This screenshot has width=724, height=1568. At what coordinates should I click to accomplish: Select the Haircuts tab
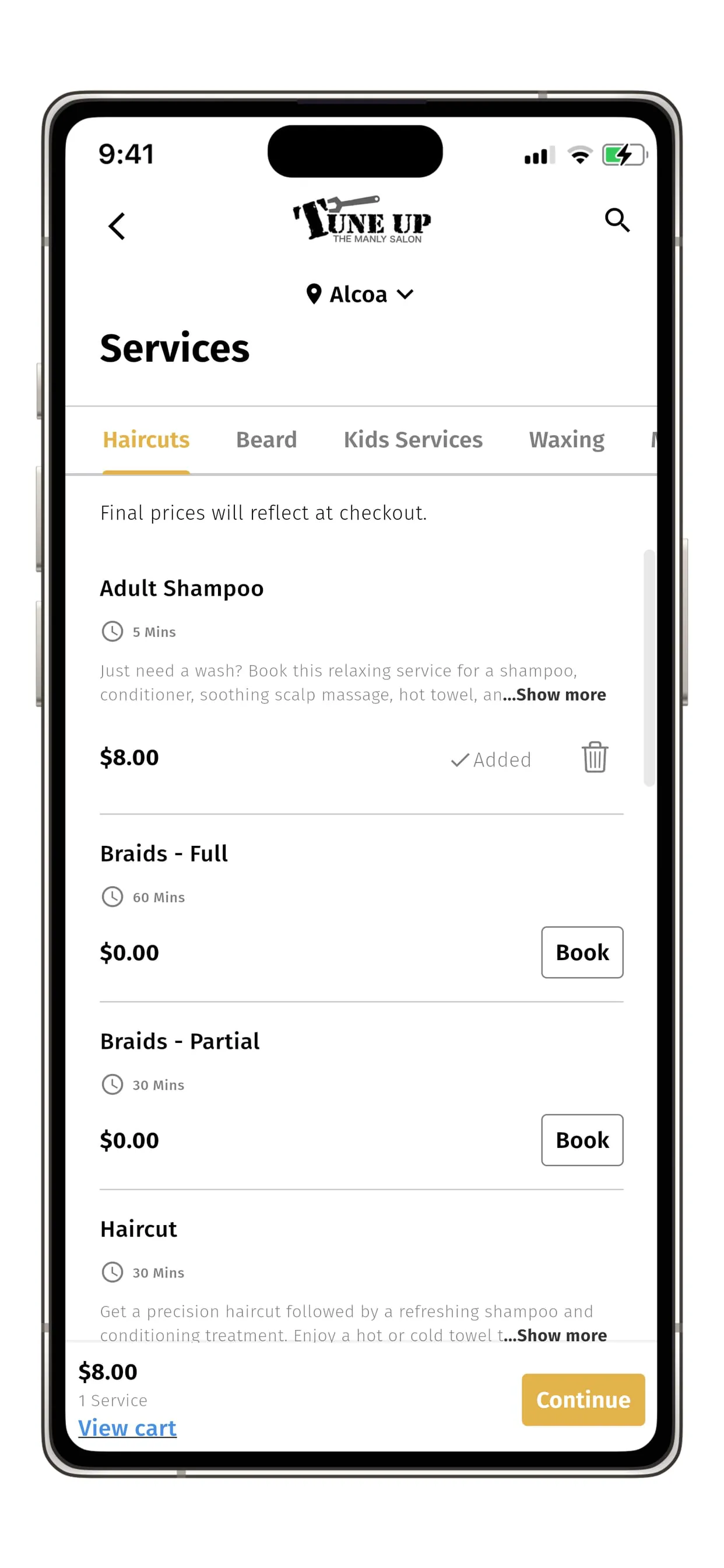coord(146,439)
